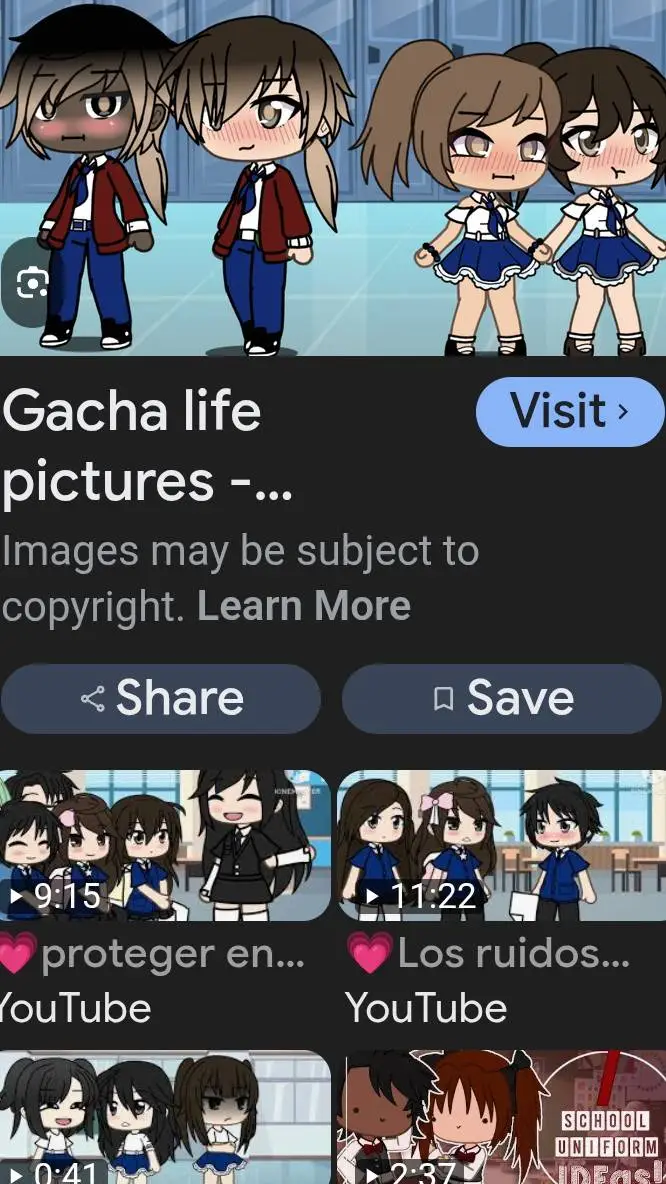Share this Gacha life picture
Viewport: 666px width, 1184px height.
[x=161, y=698]
